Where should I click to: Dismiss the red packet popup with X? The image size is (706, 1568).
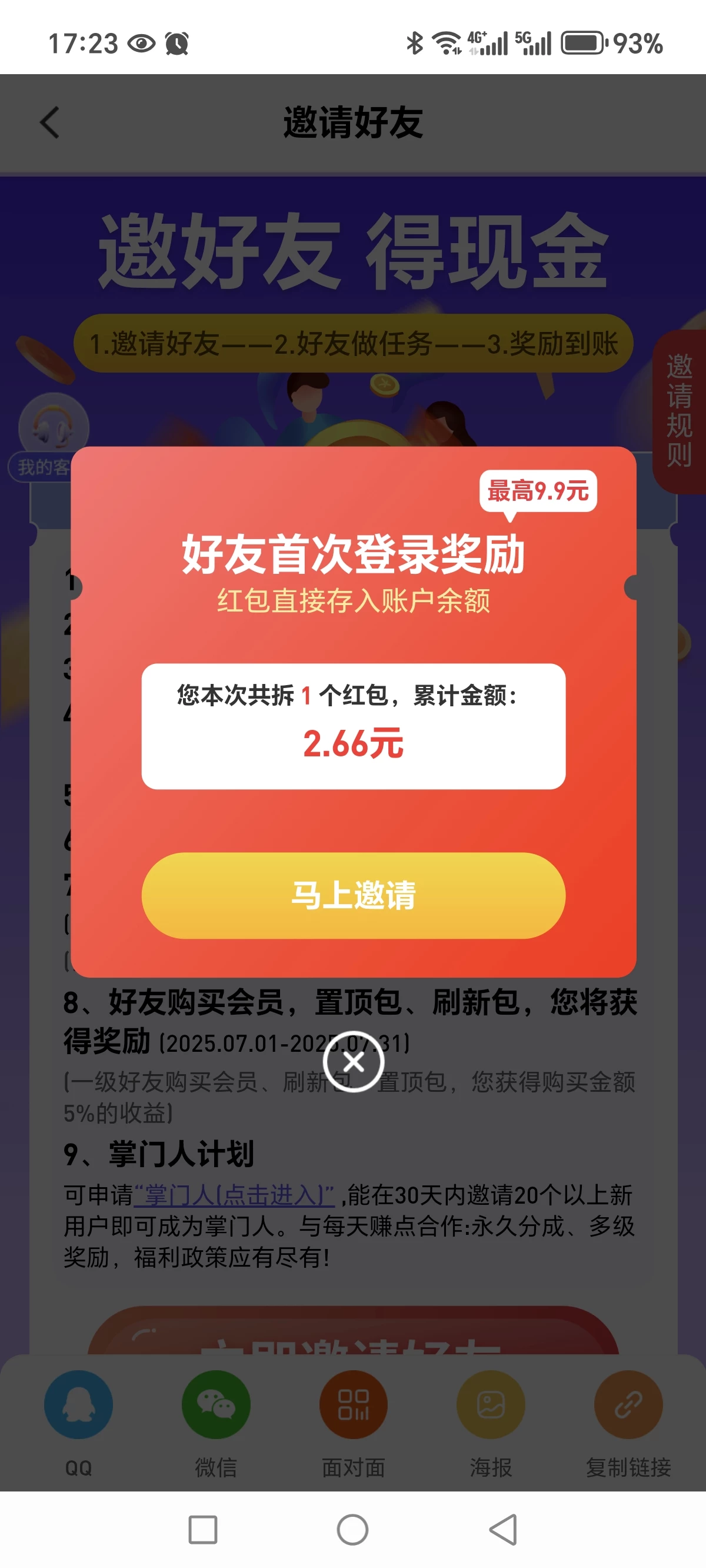pyautogui.click(x=353, y=1062)
